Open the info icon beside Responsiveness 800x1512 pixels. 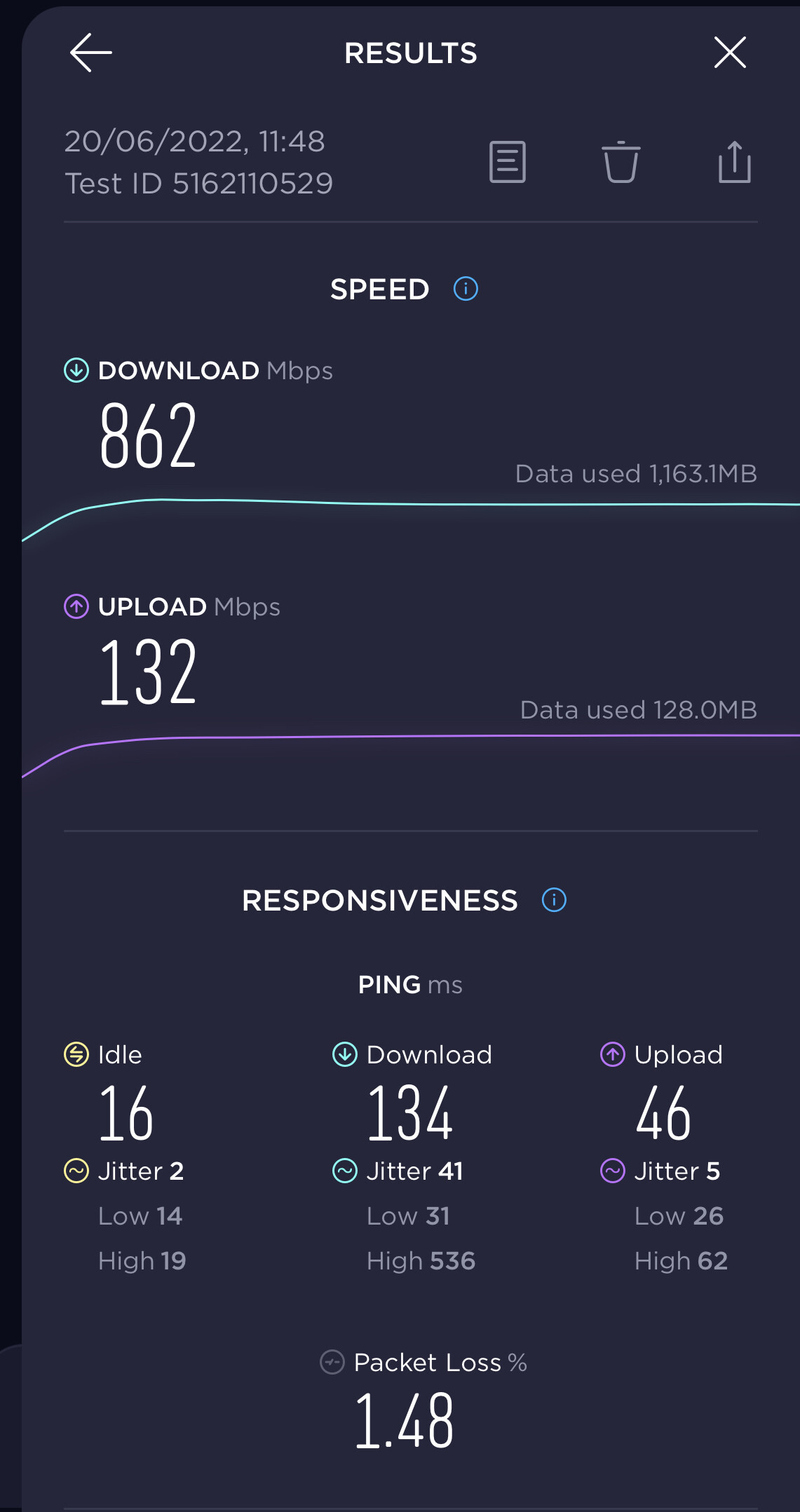(x=554, y=900)
